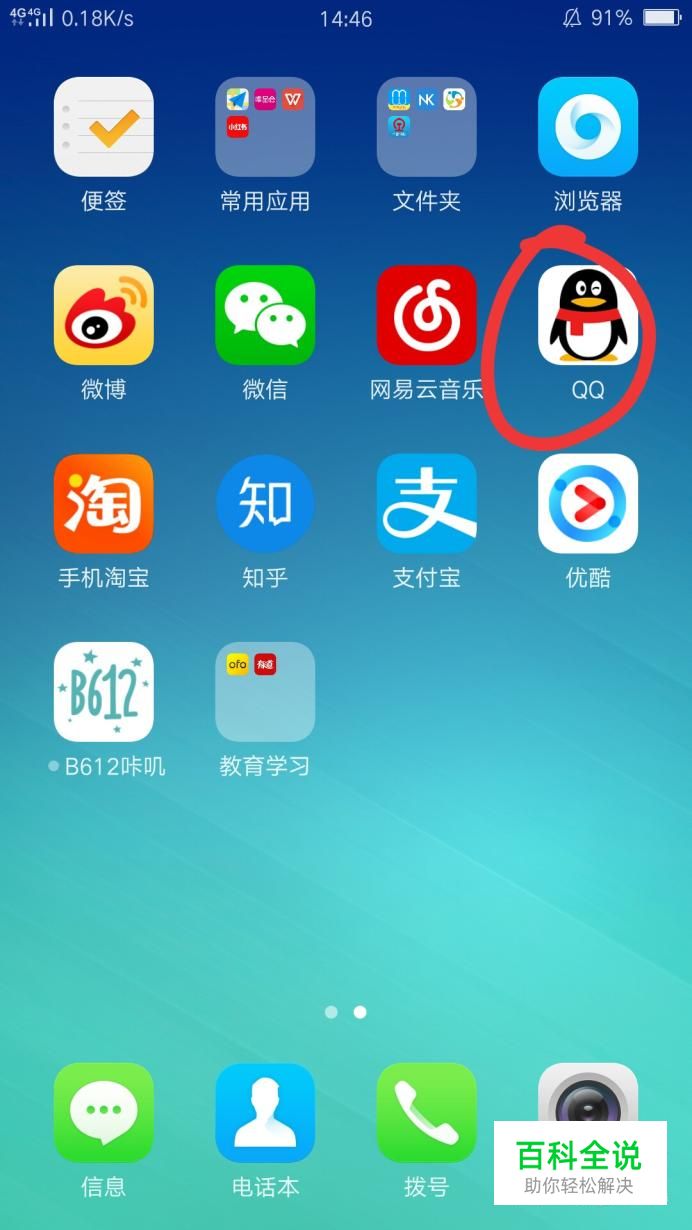Image resolution: width=692 pixels, height=1230 pixels.
Task: Open the 电话本 contacts app
Action: coord(265,1112)
